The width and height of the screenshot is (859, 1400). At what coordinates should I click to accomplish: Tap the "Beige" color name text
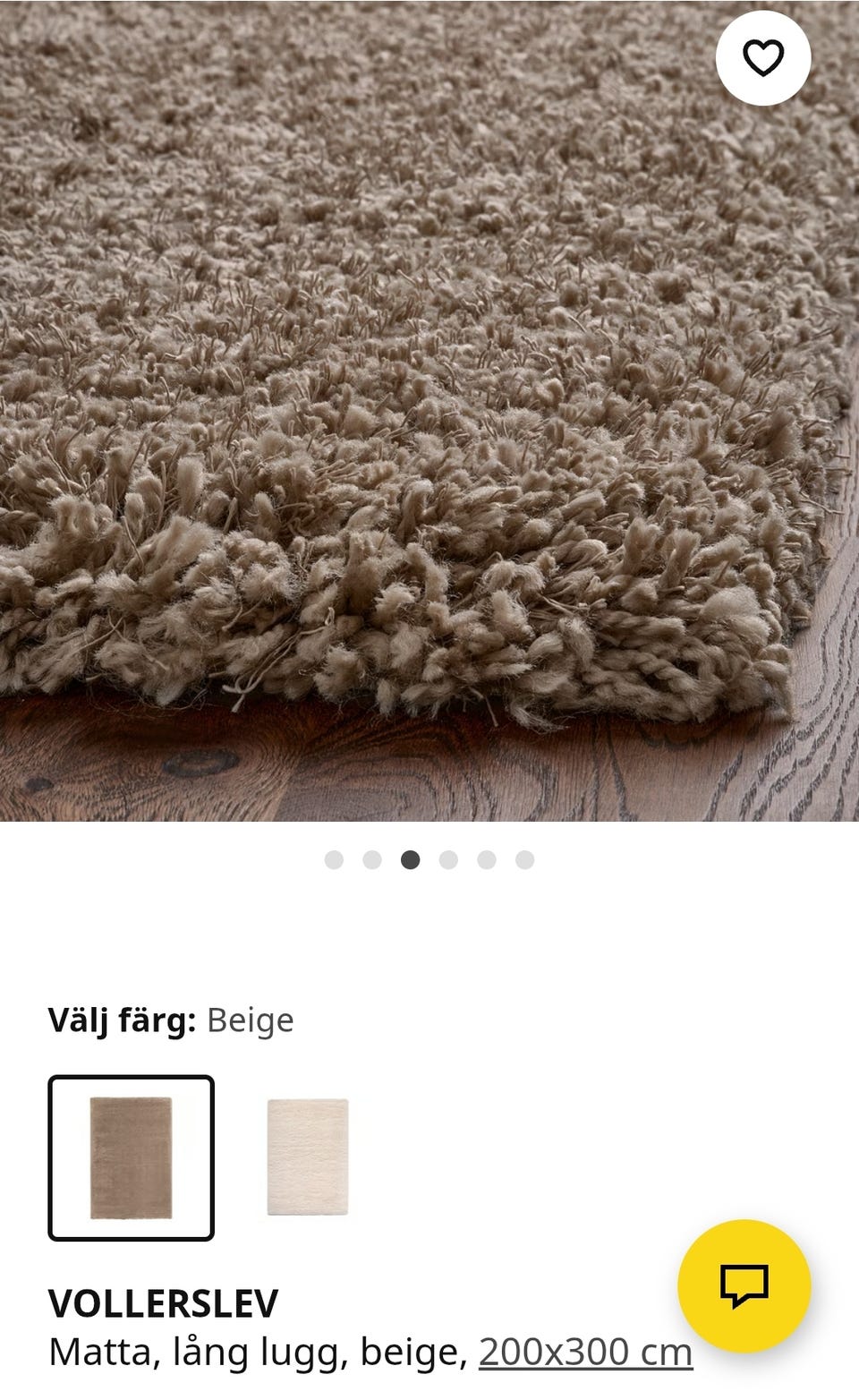pos(248,1019)
